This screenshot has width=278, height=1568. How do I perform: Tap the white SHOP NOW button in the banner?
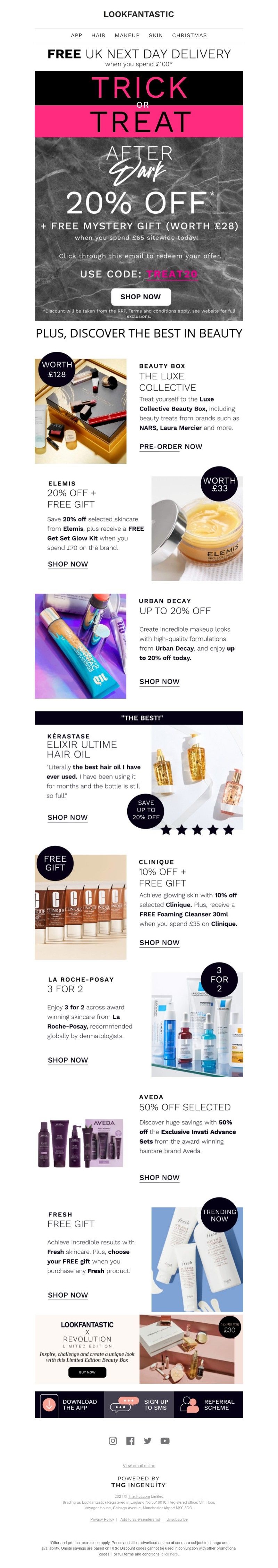[140, 296]
